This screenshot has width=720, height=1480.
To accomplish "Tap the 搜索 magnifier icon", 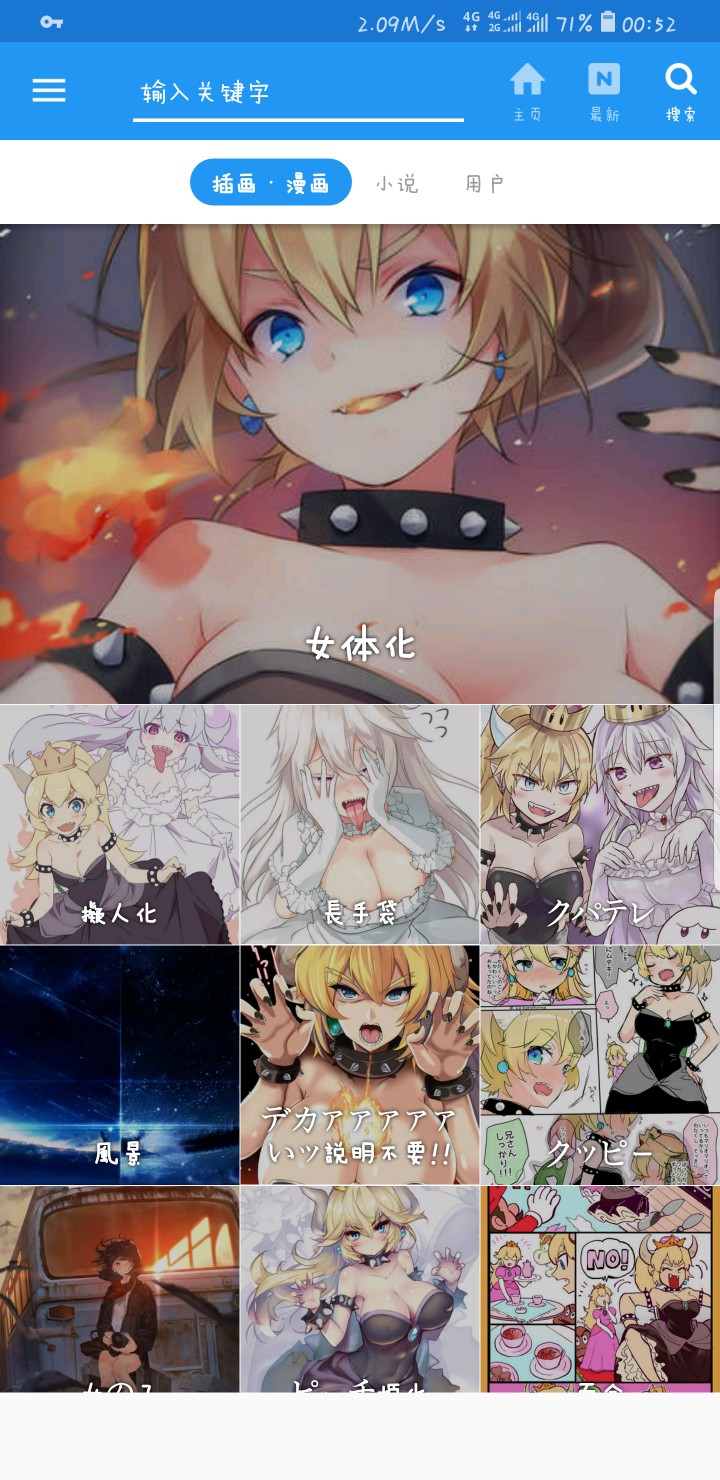I will click(x=681, y=91).
